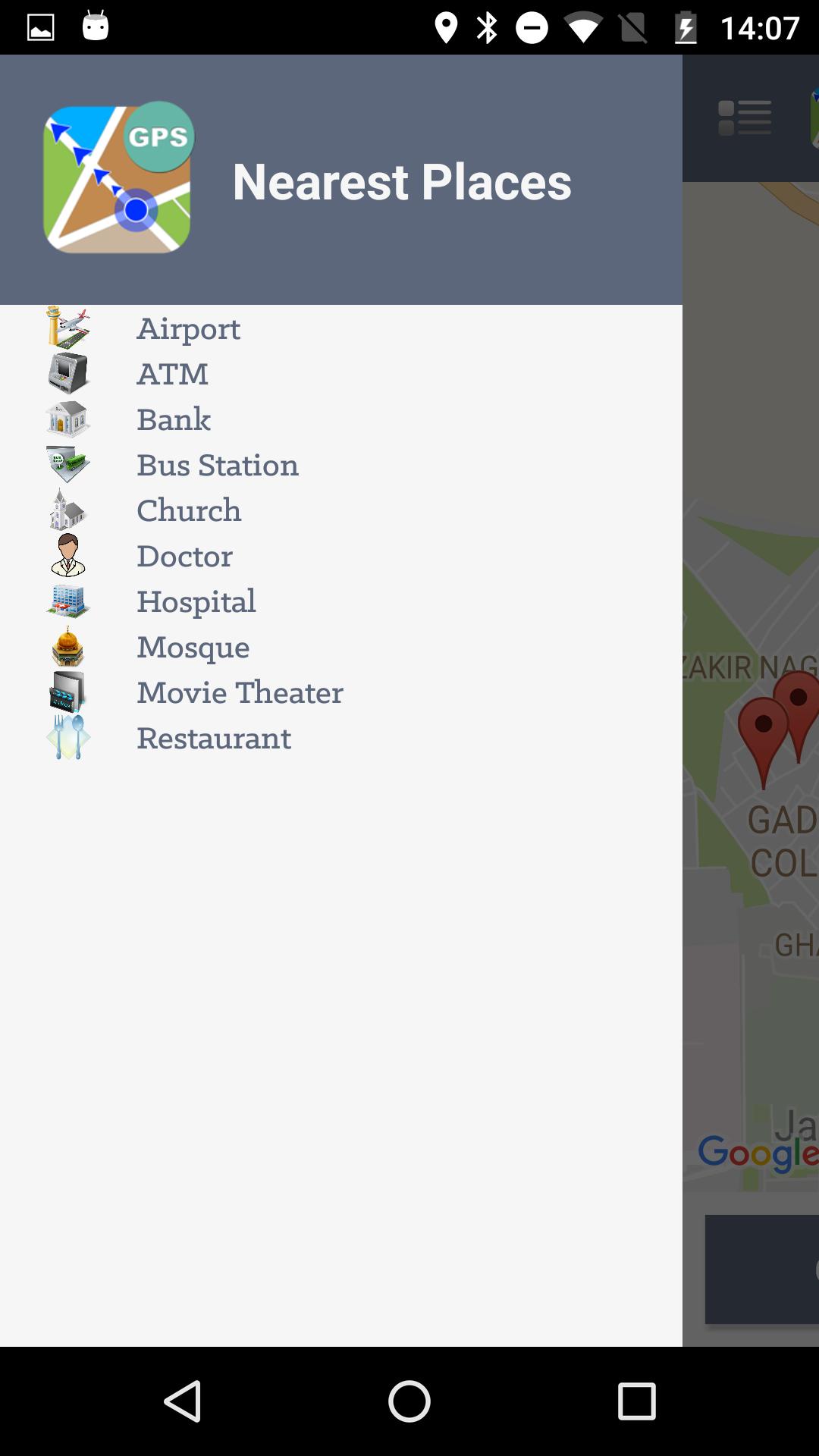The image size is (819, 1456).
Task: Click the Movie Theater icon
Action: coord(69,692)
